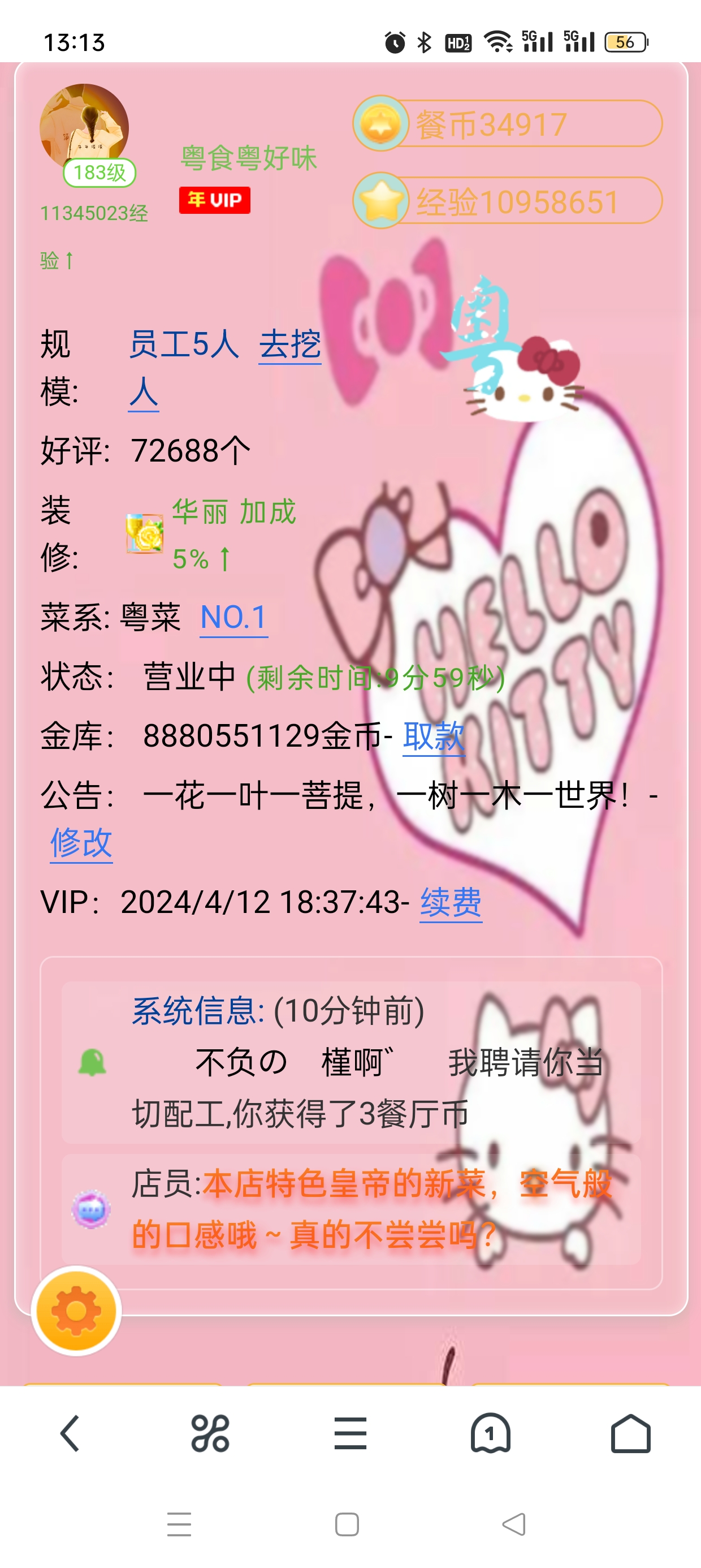Open the browser tabs switcher showing 1
Viewport: 701px width, 1568px height.
[x=491, y=1433]
